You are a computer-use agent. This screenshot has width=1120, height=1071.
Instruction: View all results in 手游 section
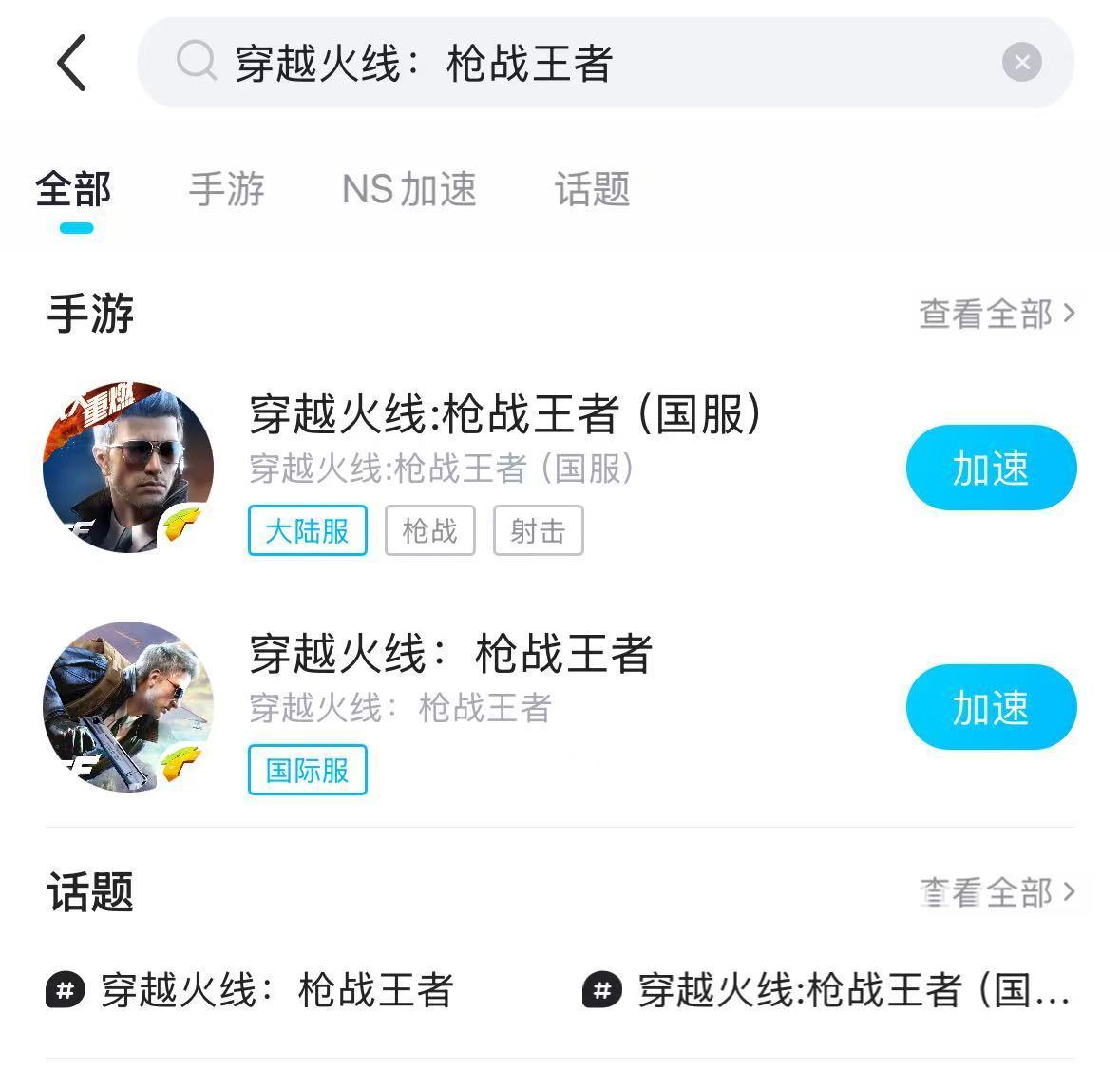(996, 314)
